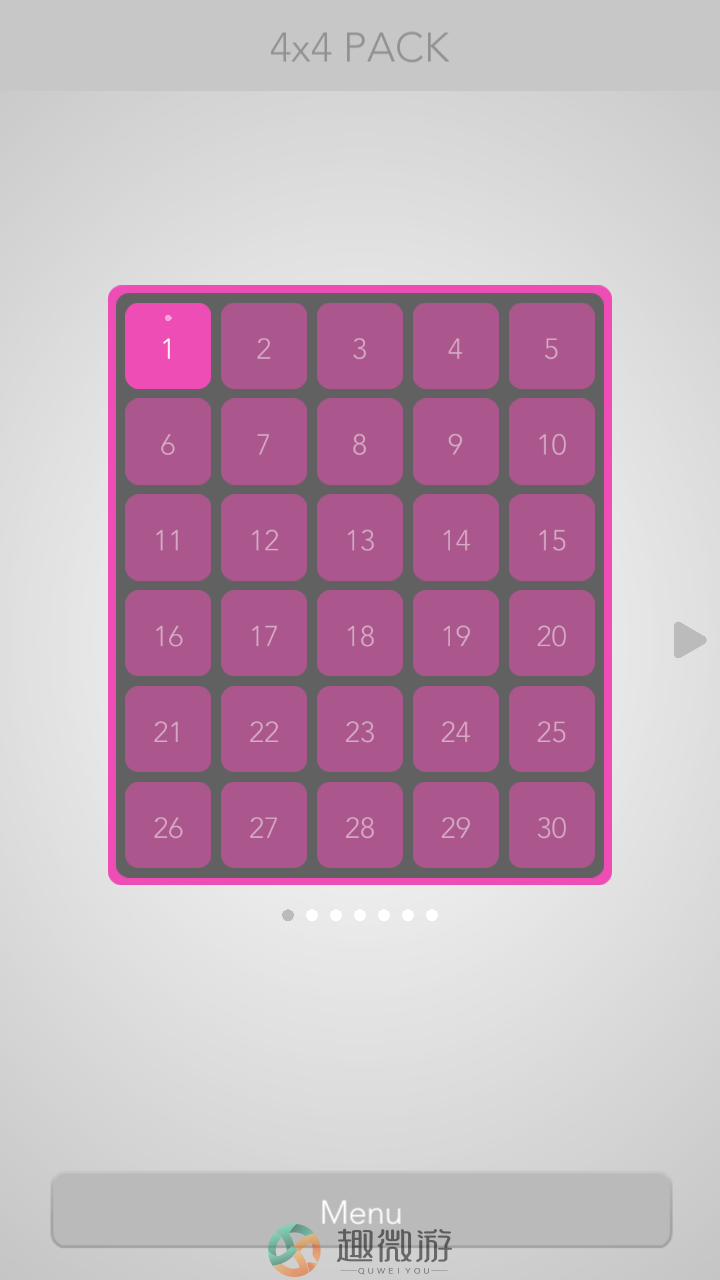Select level 5
Viewport: 720px width, 1280px height.
[x=552, y=346]
